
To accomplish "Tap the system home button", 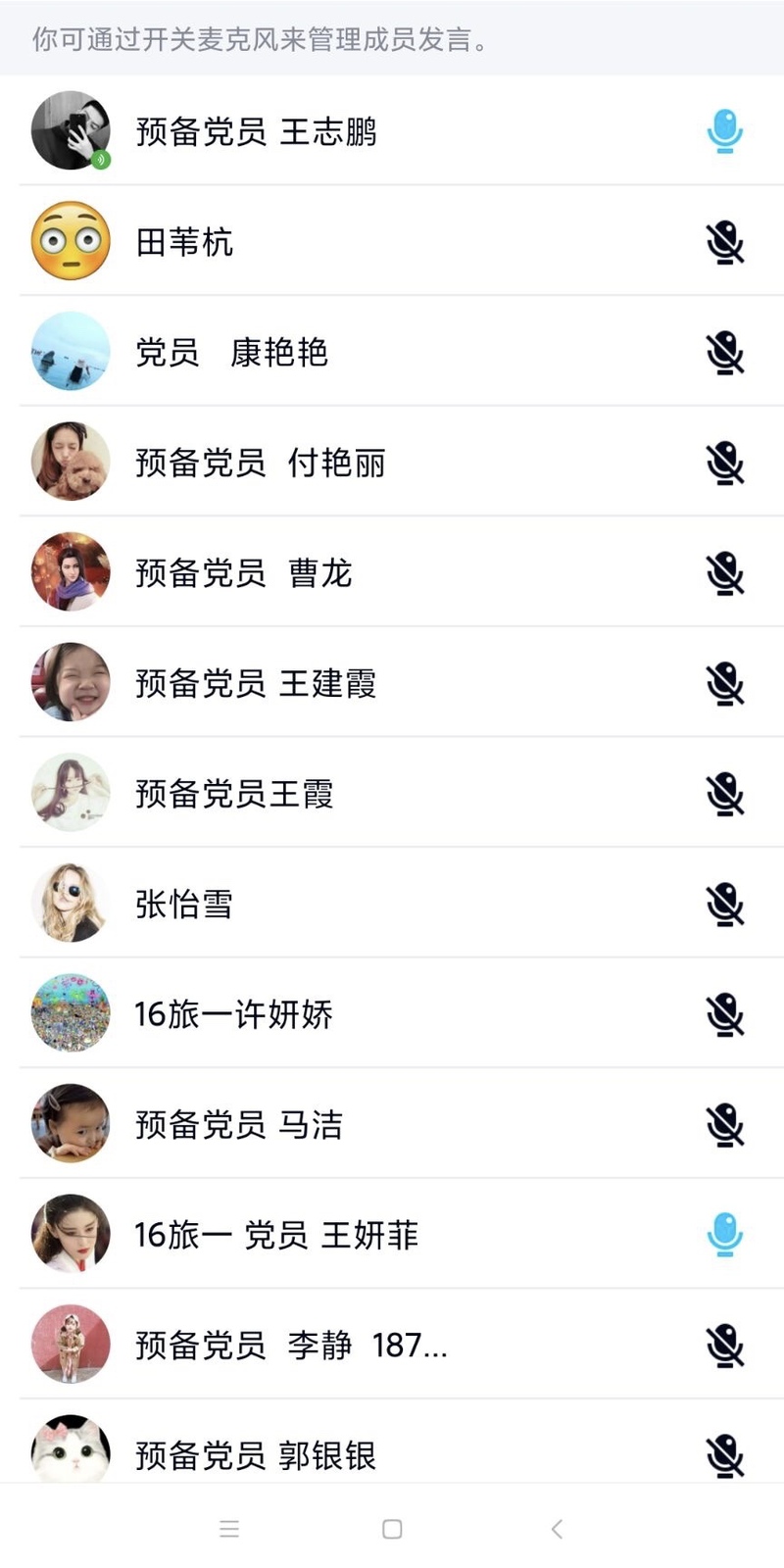I will (392, 1529).
